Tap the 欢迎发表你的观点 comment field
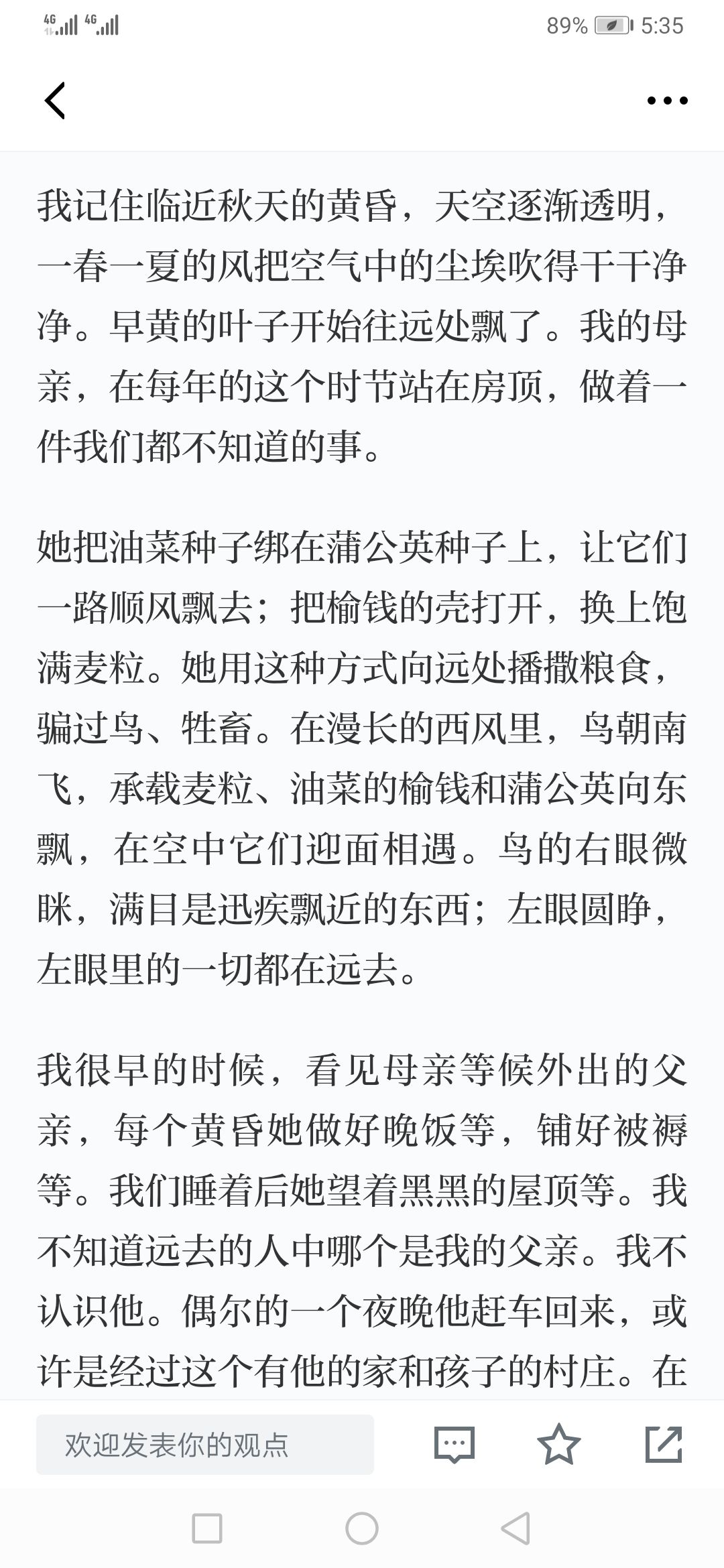 [205, 1445]
